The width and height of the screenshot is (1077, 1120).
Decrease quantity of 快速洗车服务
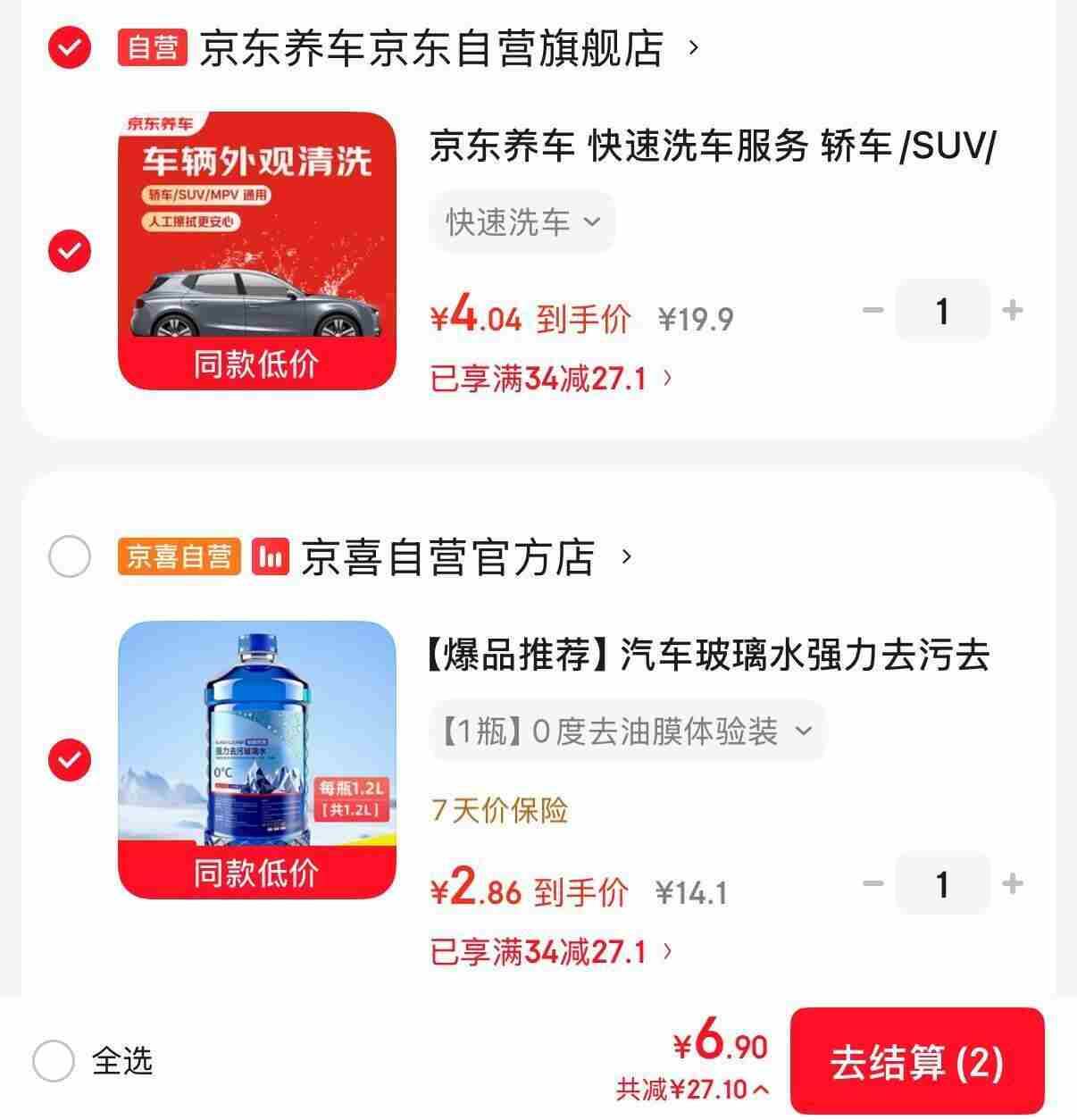pos(872,311)
